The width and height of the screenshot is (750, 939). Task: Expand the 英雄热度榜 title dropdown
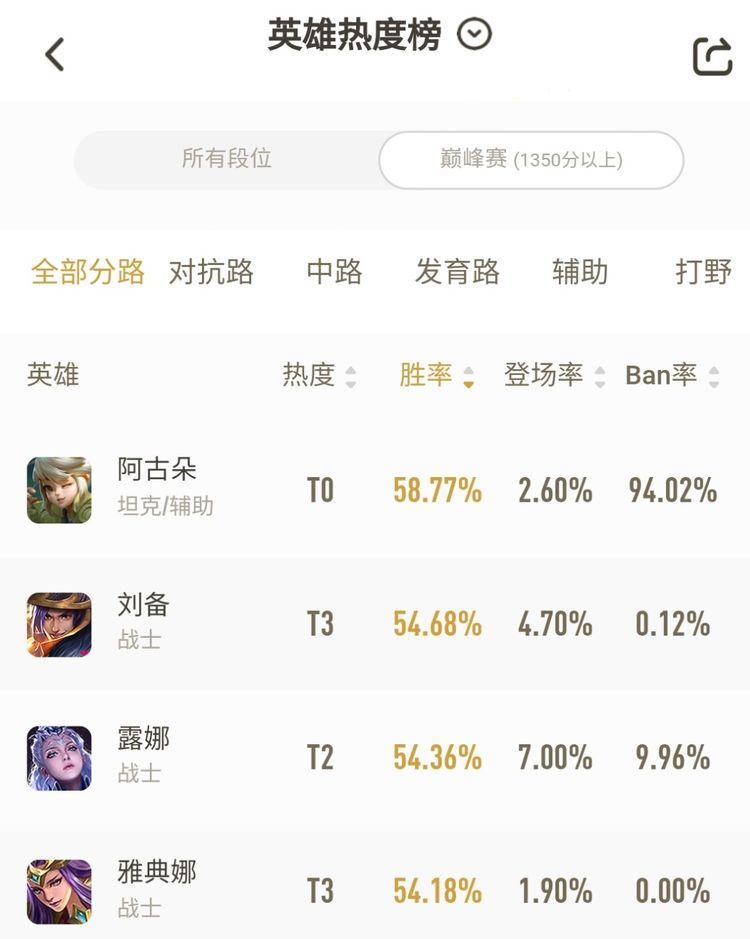point(475,35)
